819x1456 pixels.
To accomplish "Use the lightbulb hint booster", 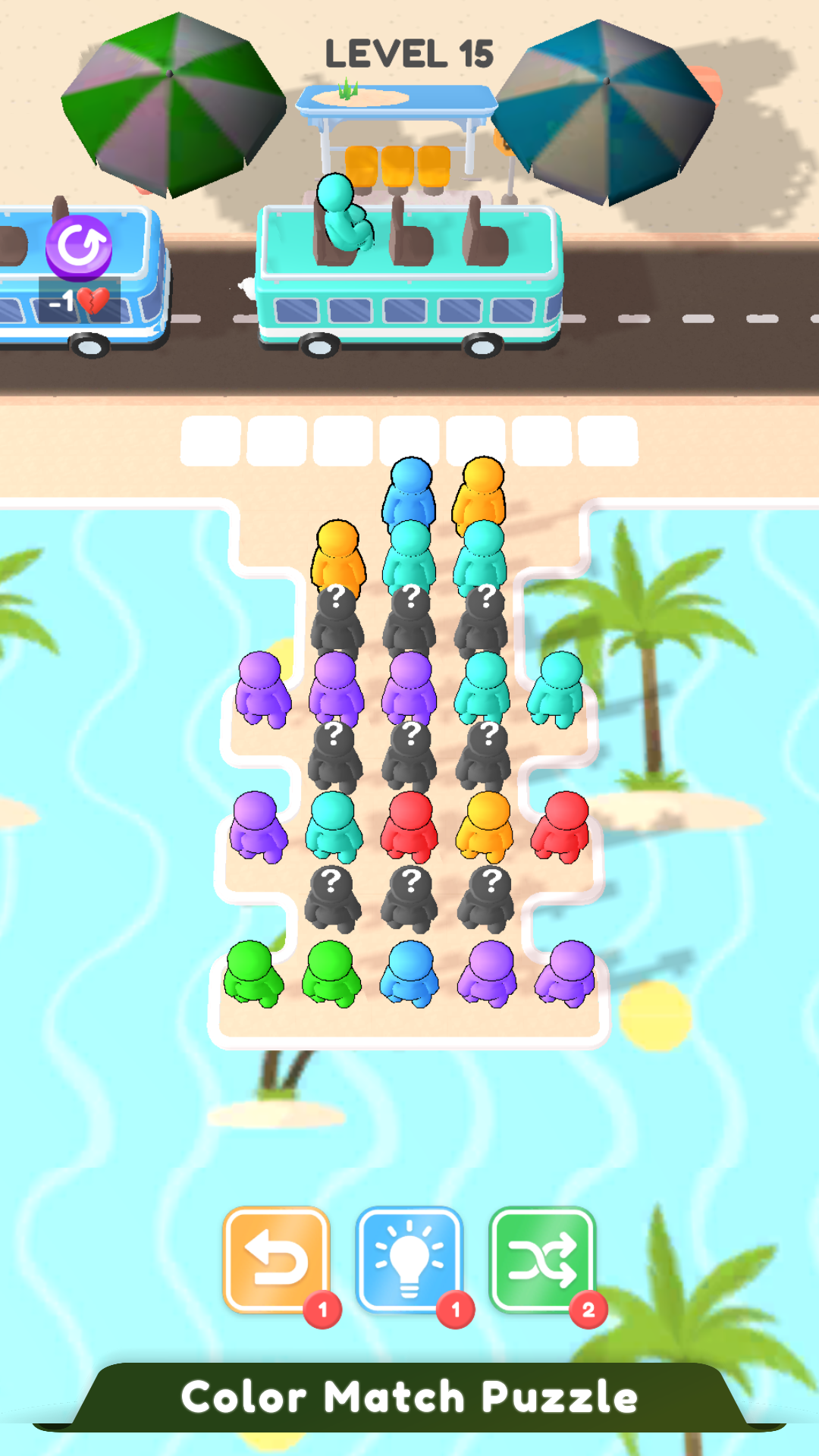I will [409, 1260].
